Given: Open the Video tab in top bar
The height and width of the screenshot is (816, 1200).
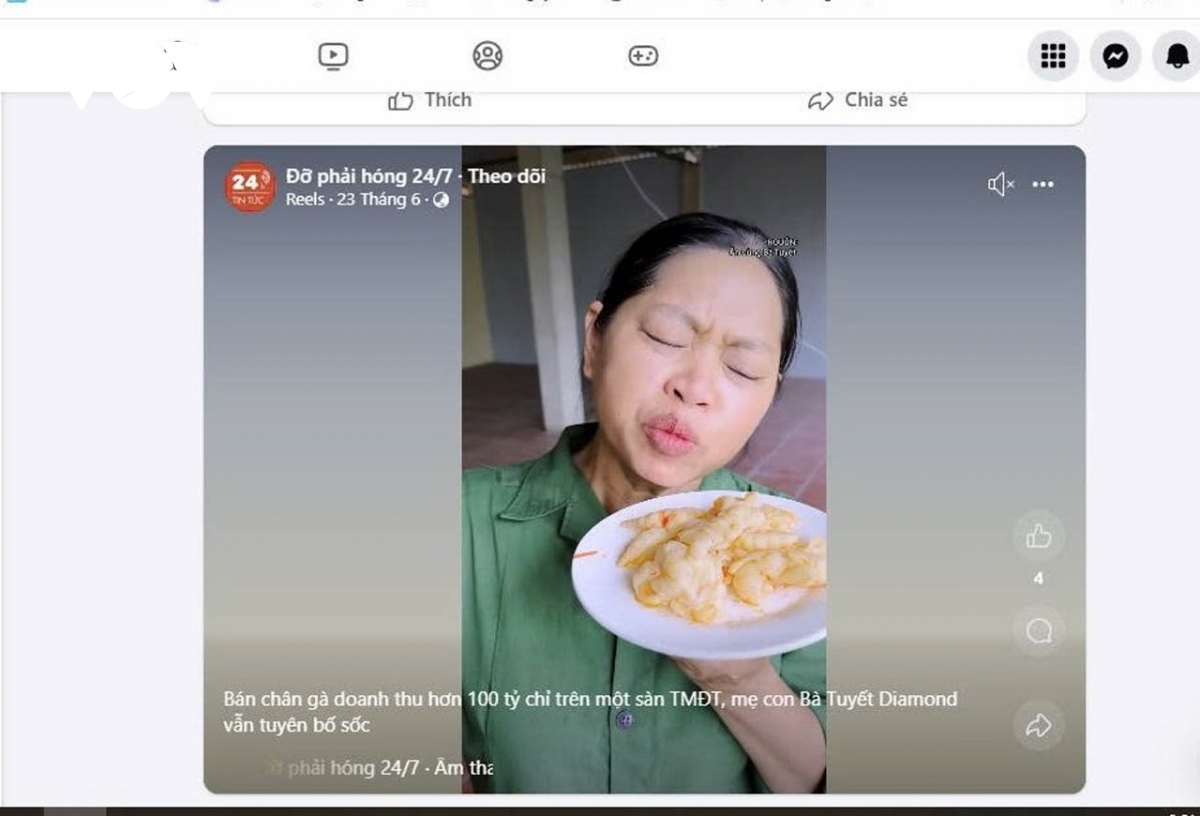Looking at the screenshot, I should coord(333,56).
